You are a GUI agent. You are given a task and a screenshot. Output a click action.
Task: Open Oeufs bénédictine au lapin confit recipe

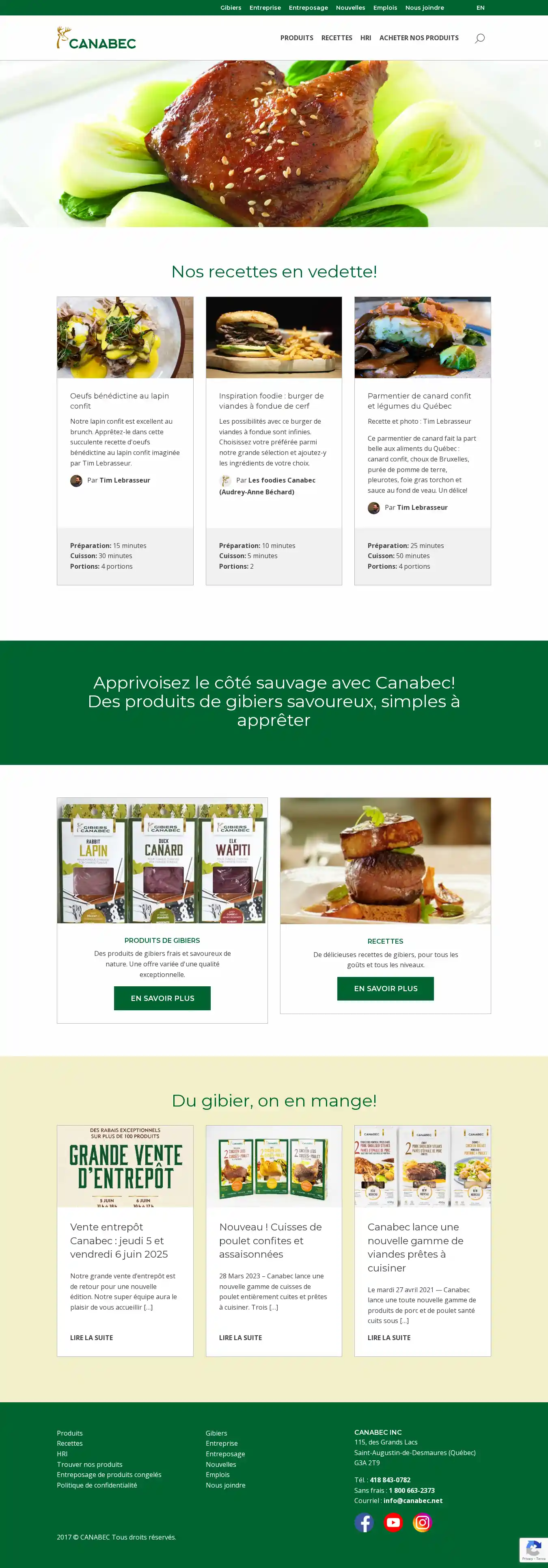(119, 401)
